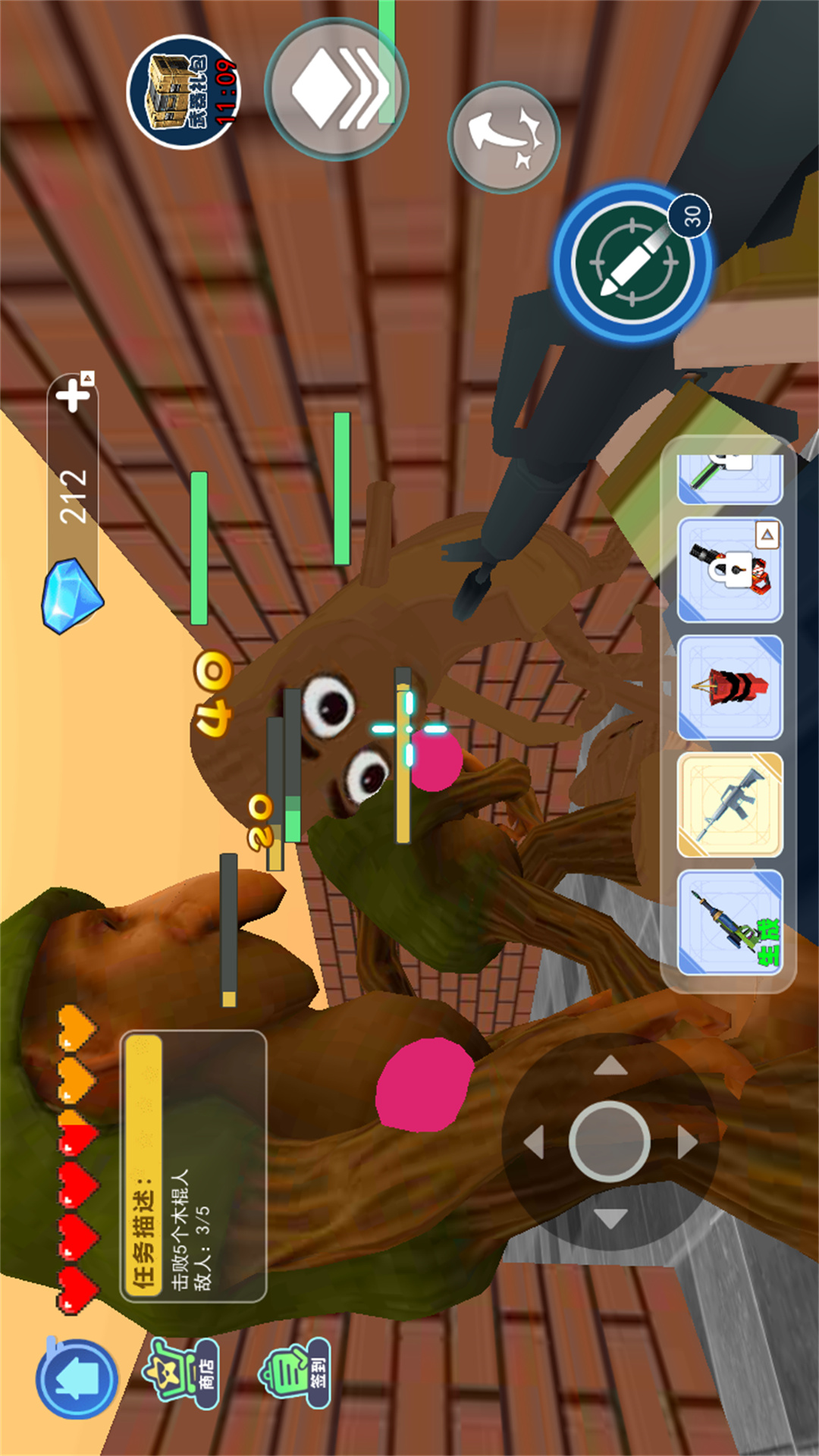Tap the movement joystick center
This screenshot has height=1456, width=819.
pos(610,1142)
